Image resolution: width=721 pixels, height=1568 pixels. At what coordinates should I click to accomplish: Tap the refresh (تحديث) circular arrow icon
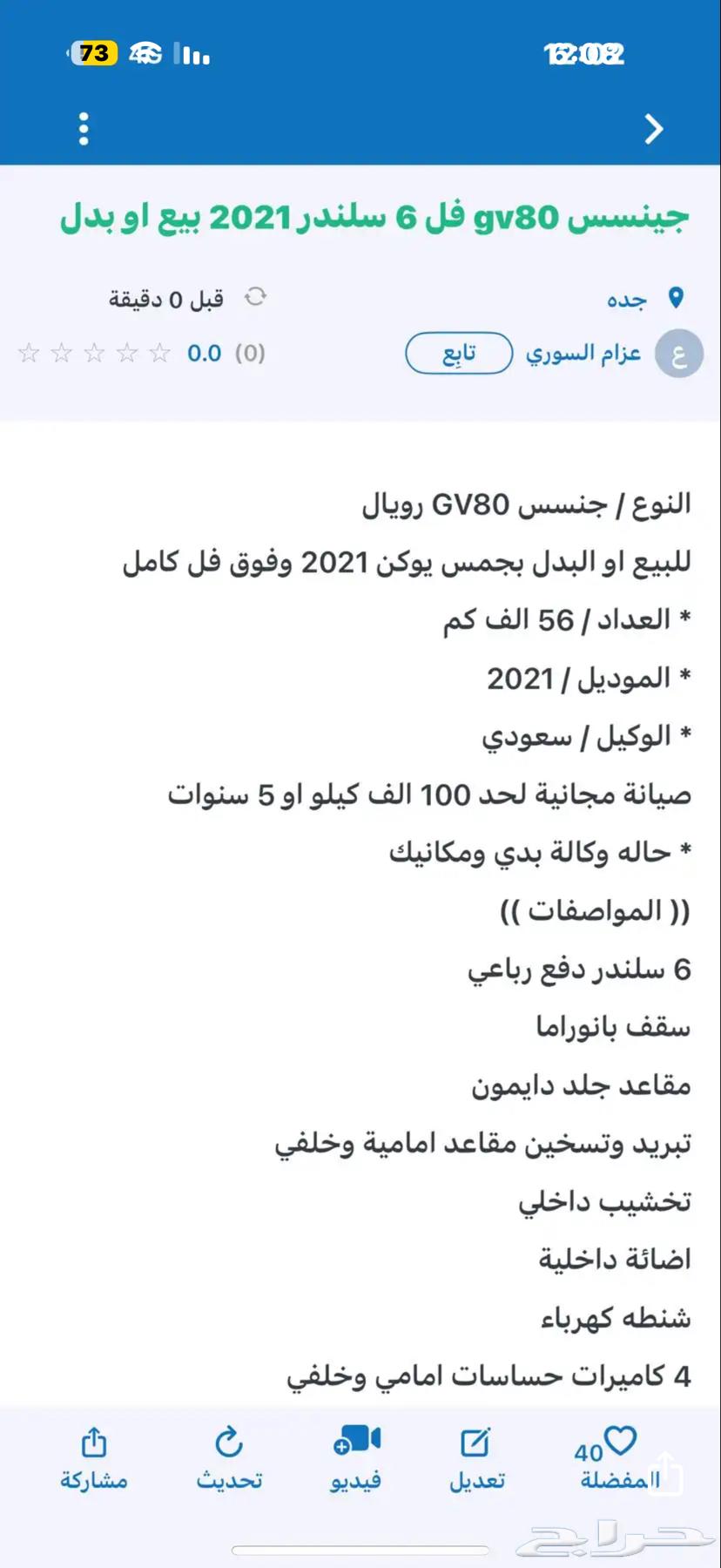(x=228, y=1439)
